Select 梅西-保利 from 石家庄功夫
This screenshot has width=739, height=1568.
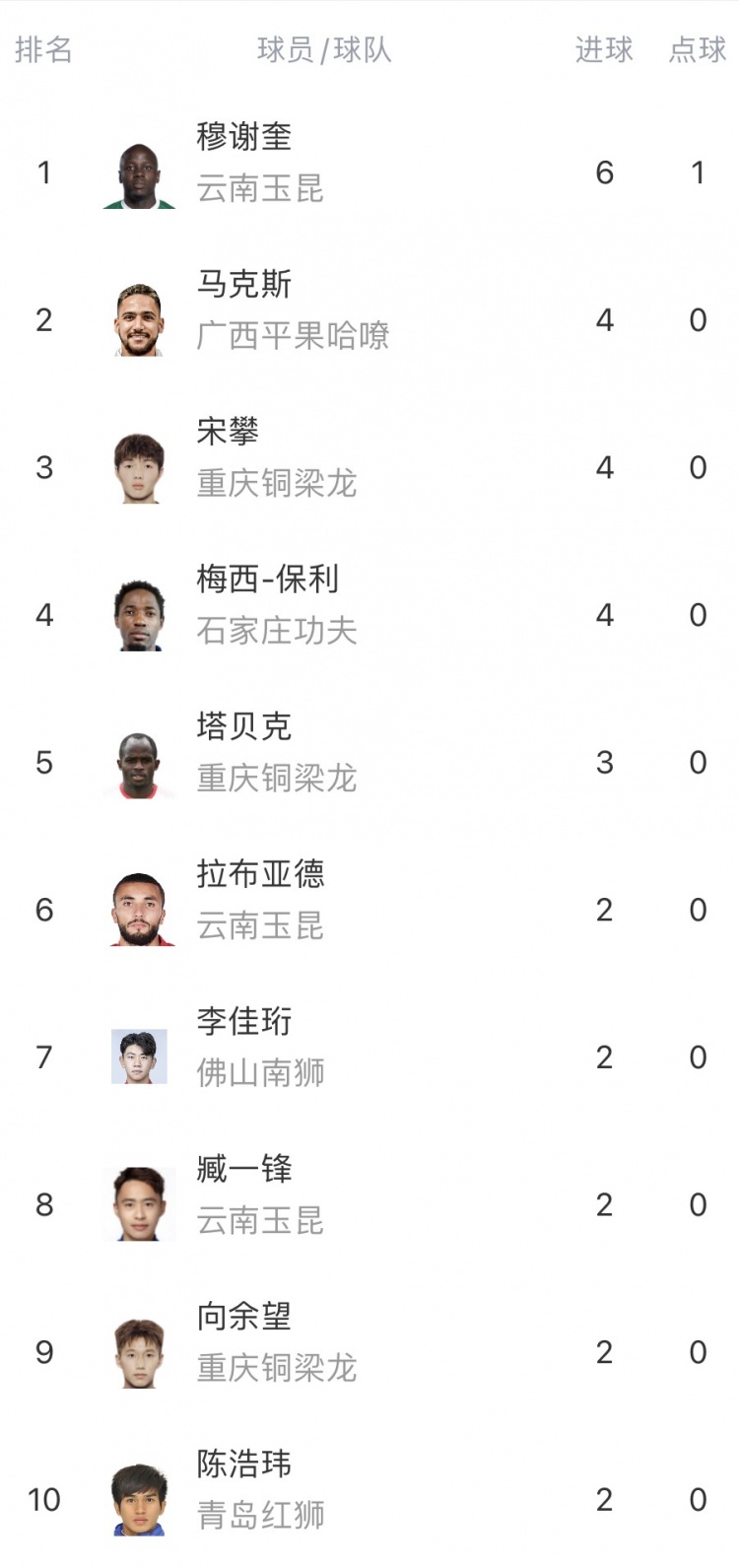[369, 615]
